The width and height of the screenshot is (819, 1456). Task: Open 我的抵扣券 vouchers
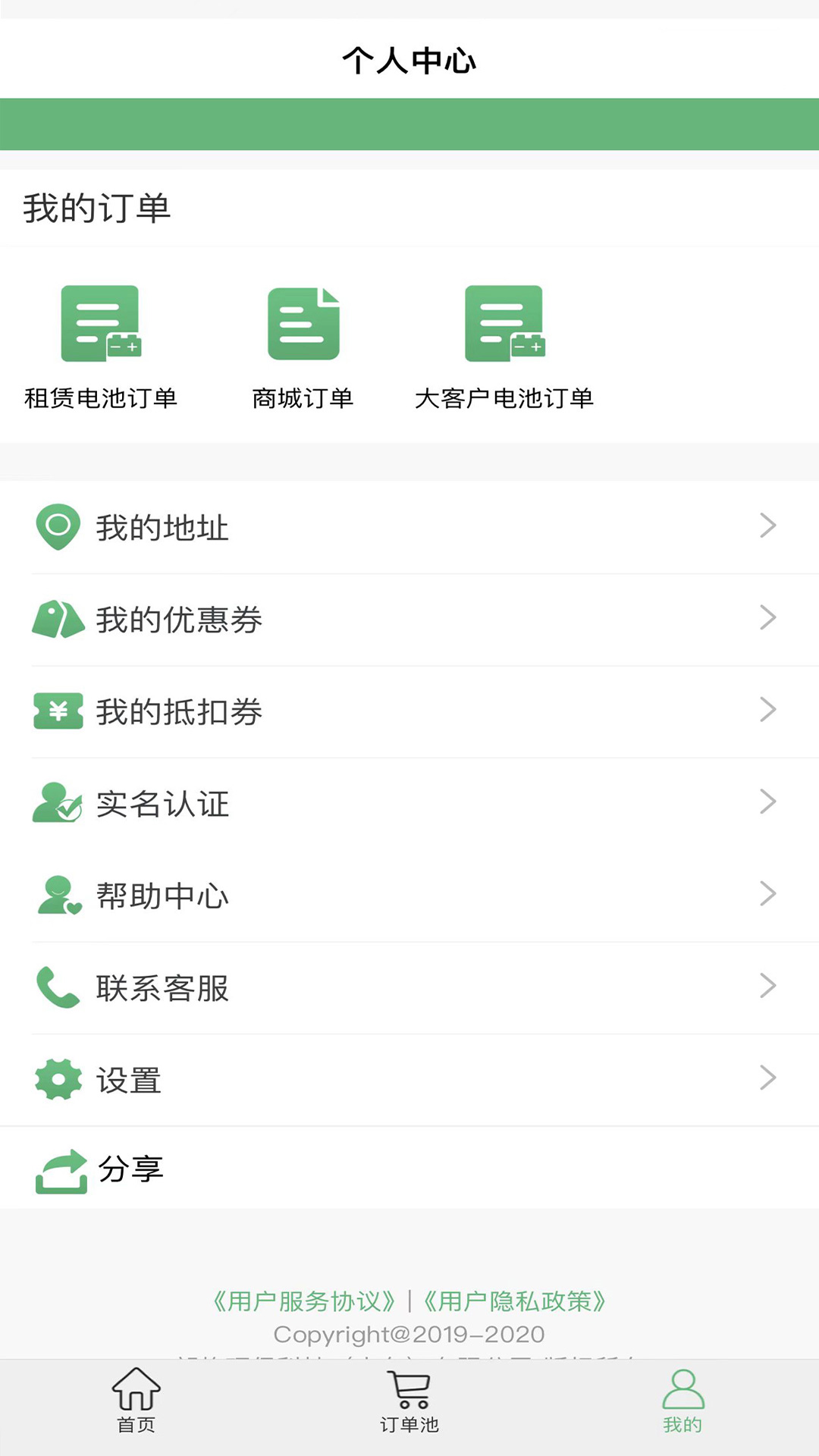(x=409, y=711)
